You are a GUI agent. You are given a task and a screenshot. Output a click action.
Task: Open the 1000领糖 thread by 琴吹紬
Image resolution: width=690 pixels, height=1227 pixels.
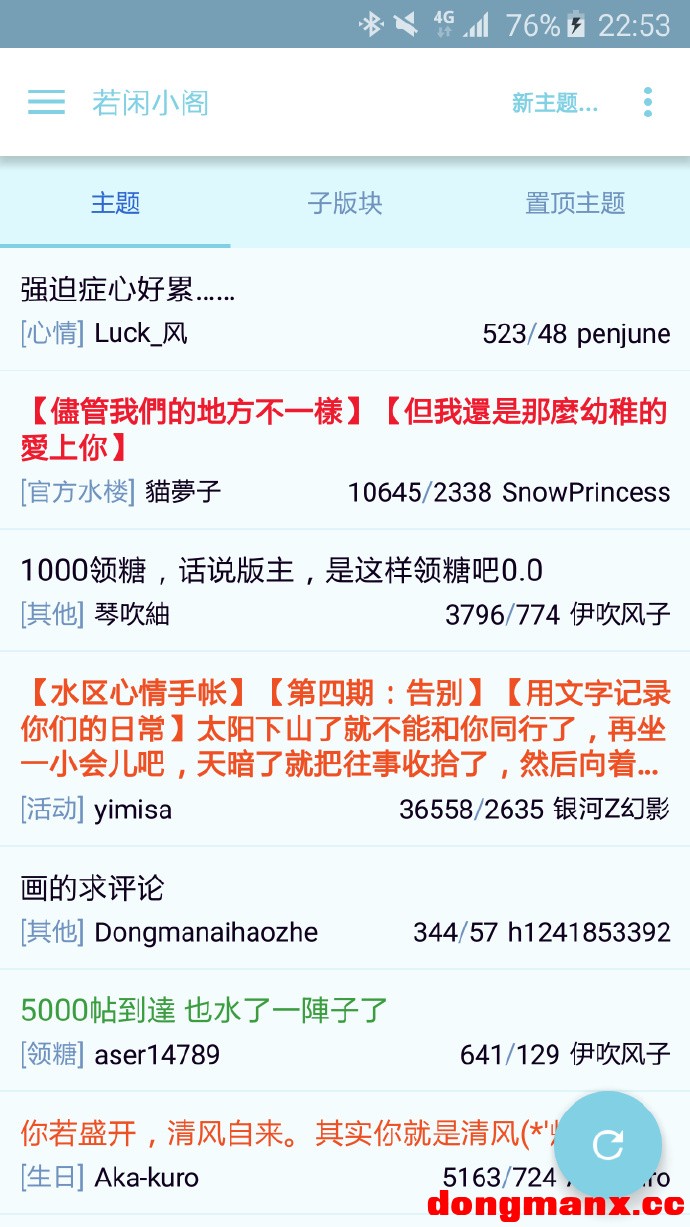(280, 571)
